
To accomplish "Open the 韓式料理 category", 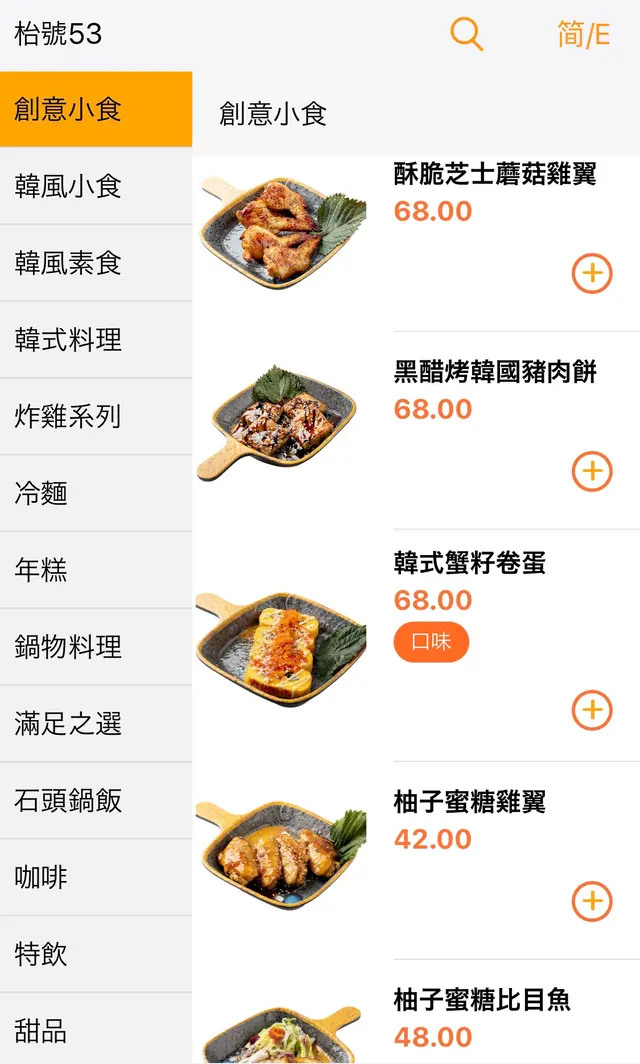I will pos(96,340).
